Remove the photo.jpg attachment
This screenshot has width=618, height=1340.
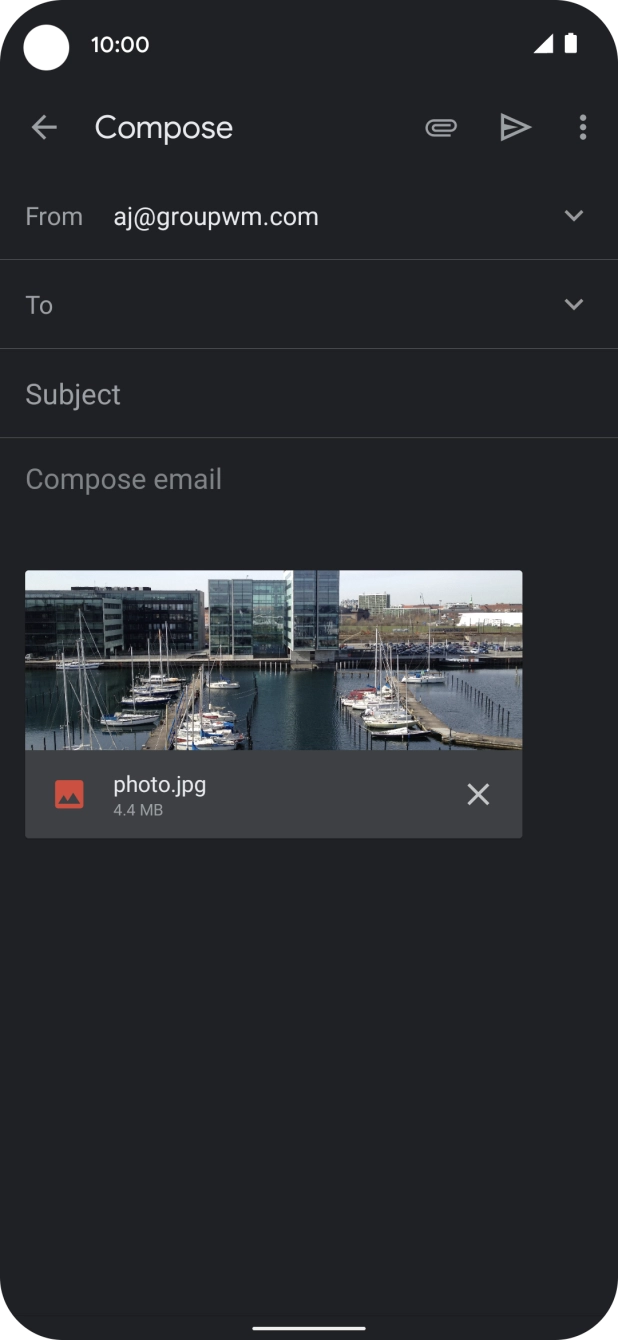pos(478,794)
